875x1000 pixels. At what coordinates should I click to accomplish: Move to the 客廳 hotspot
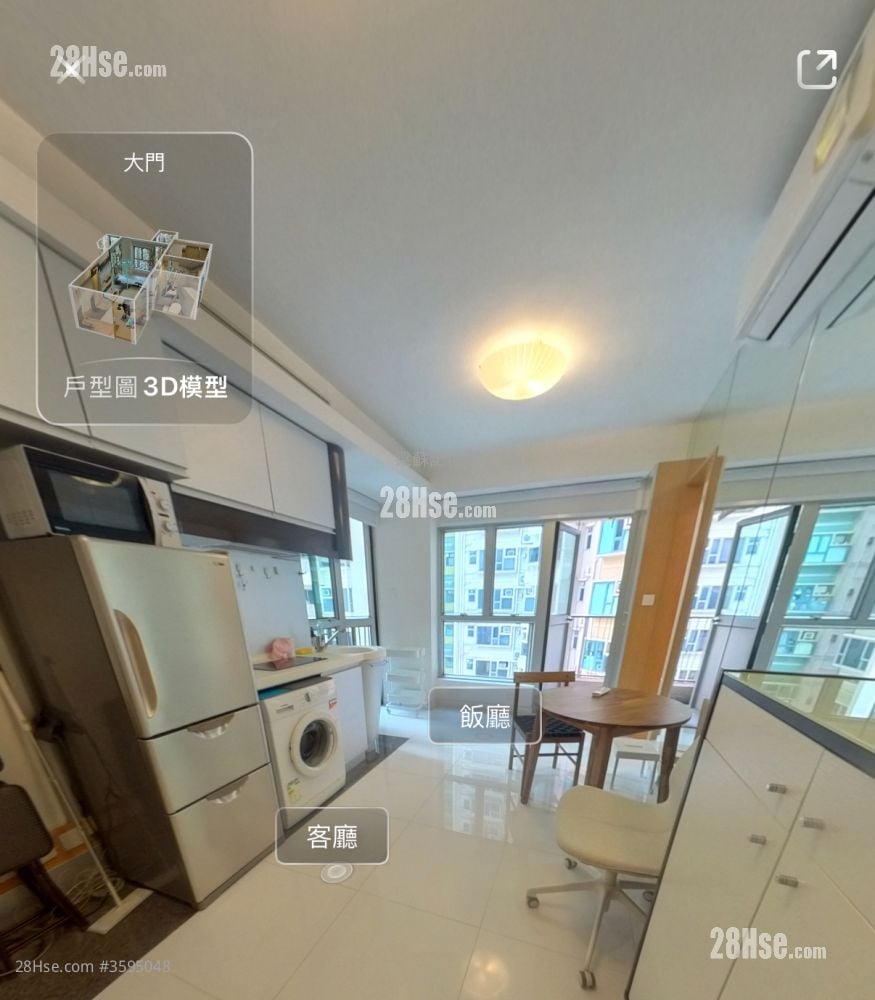click(332, 836)
